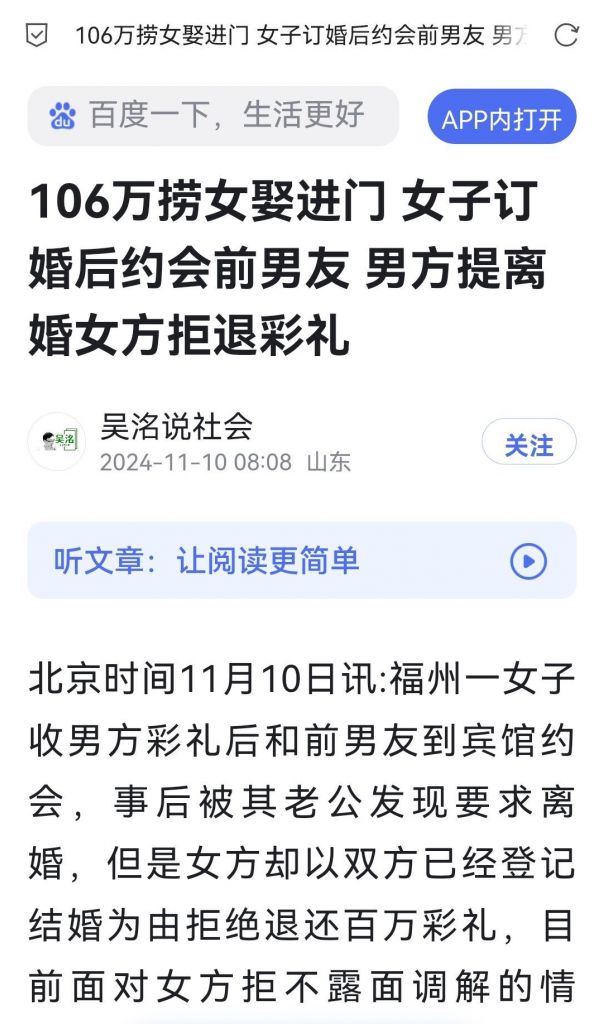Tap the address bar page title
The image size is (604, 1024).
pos(300,36)
